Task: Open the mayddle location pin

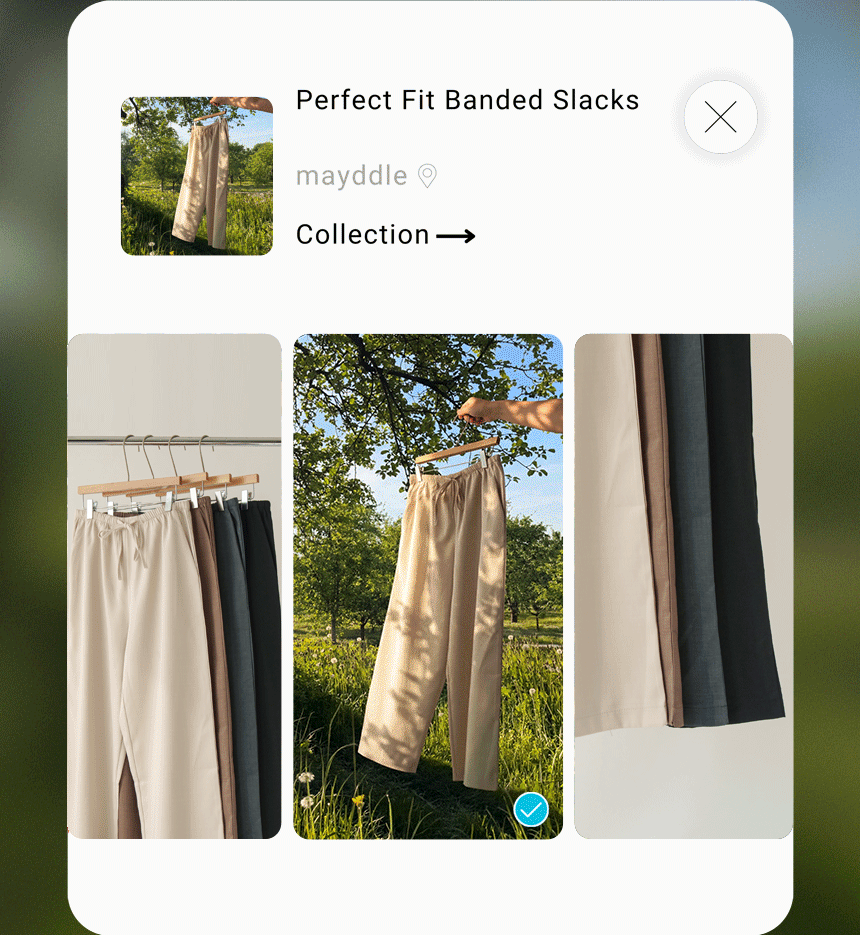Action: coord(427,177)
